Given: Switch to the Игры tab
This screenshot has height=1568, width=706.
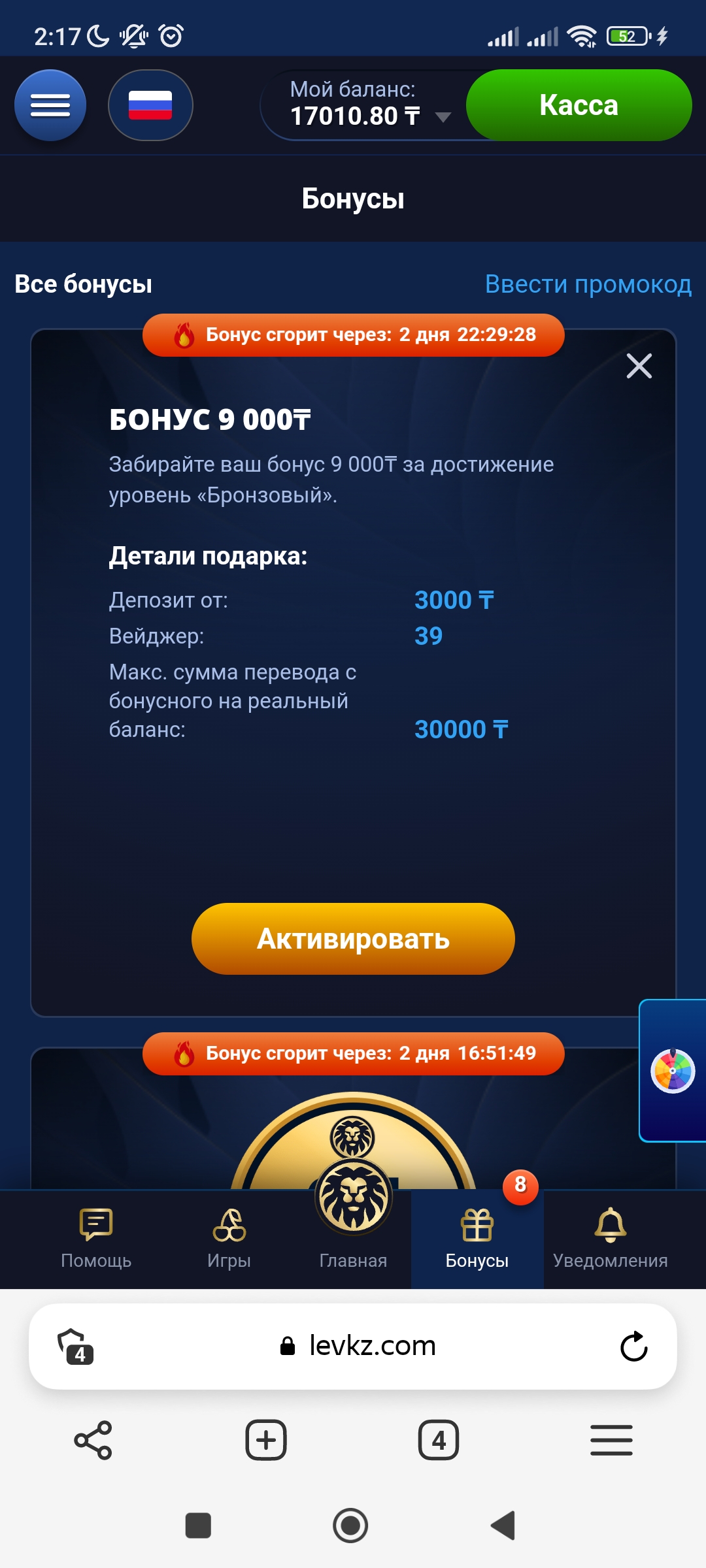Looking at the screenshot, I should click(229, 1238).
